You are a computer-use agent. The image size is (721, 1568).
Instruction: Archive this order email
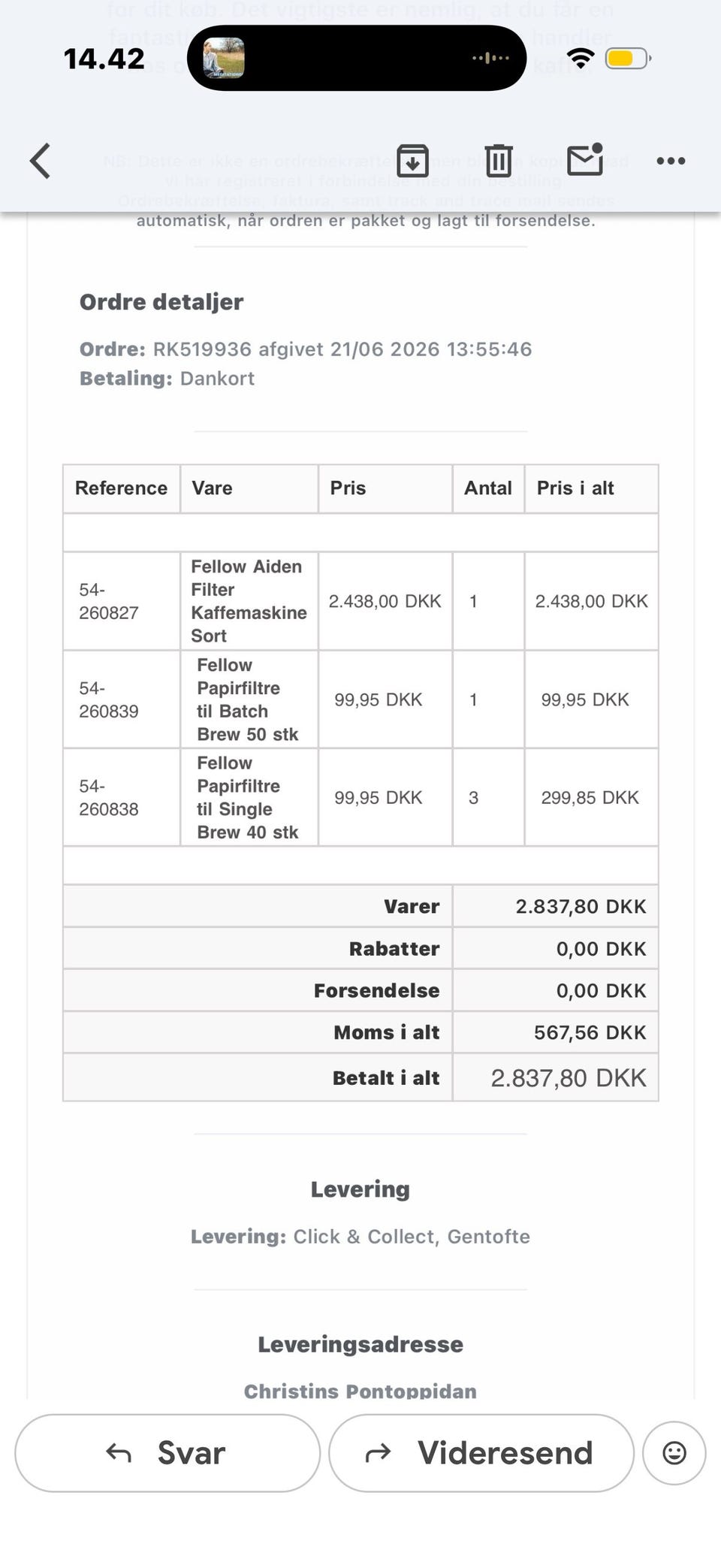click(x=412, y=161)
